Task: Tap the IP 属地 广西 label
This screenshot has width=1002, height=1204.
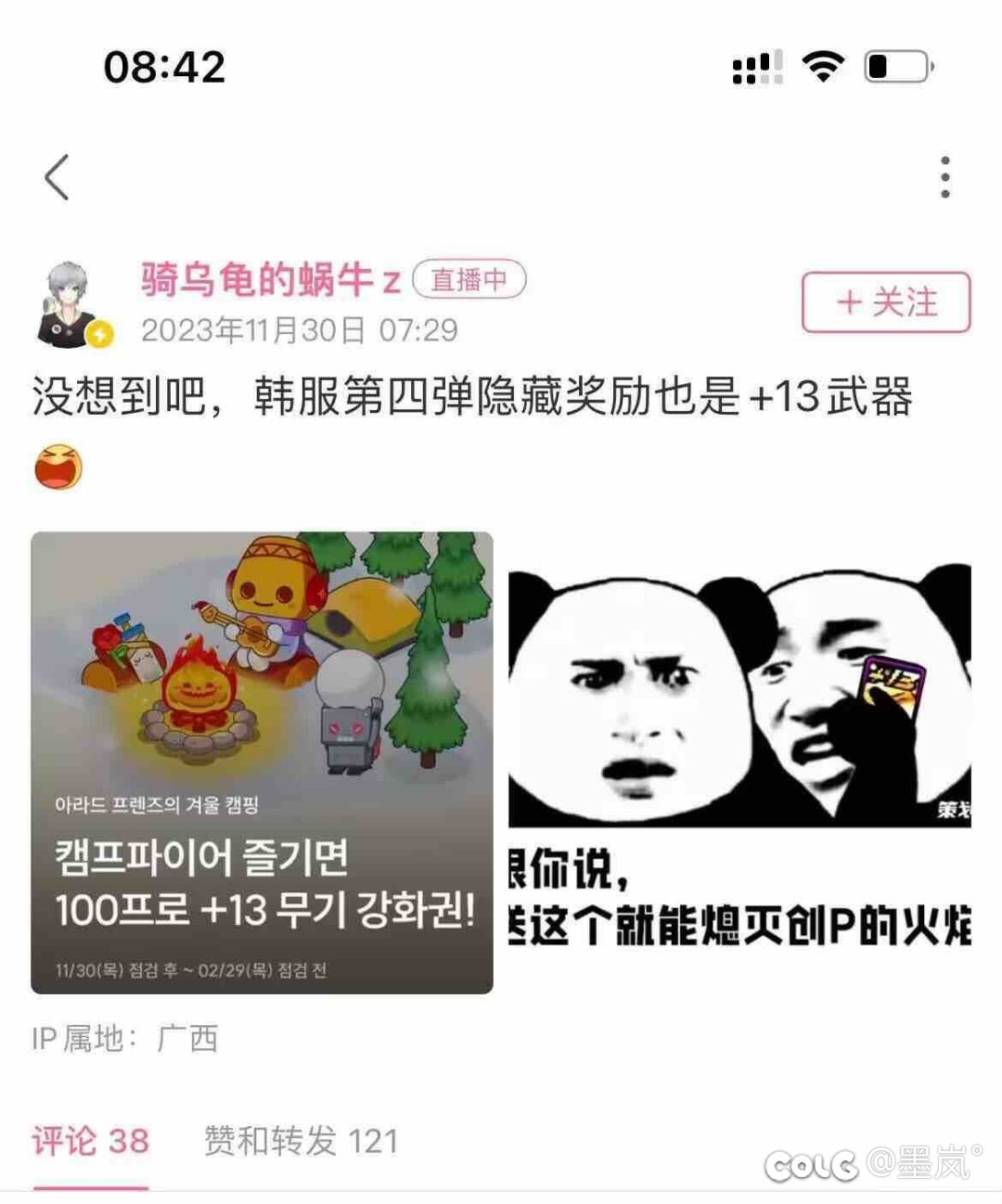Action: click(125, 1040)
